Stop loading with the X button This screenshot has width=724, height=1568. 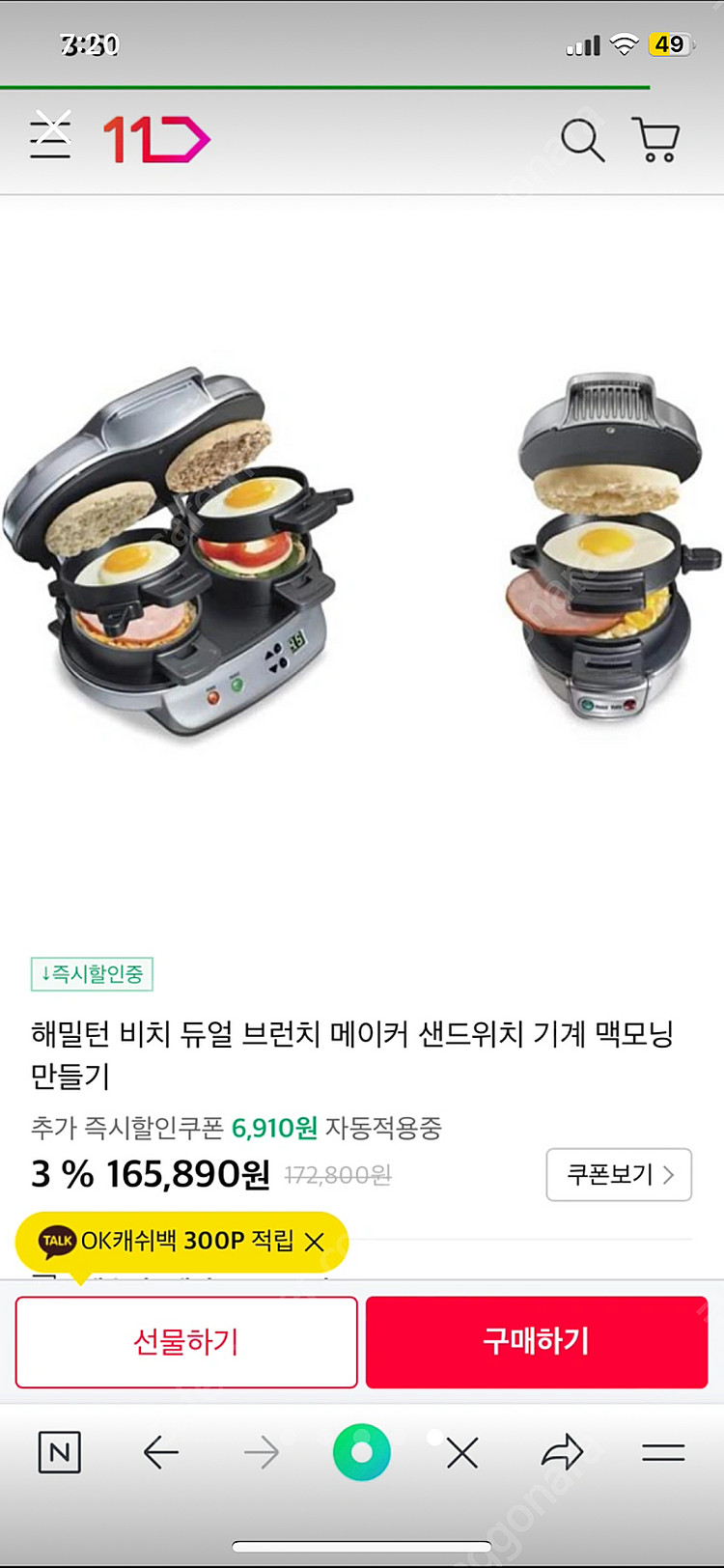tap(462, 1452)
